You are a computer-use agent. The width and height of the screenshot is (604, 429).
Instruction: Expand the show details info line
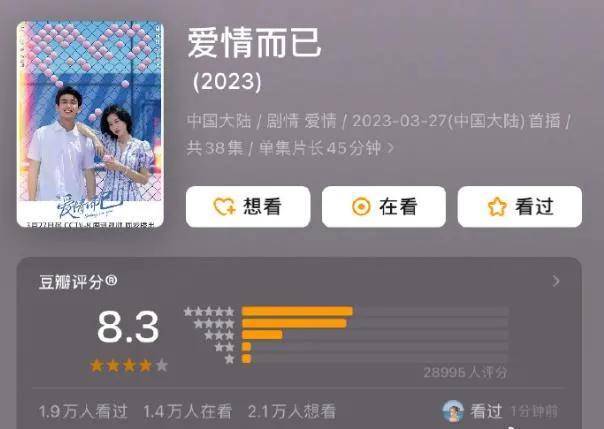pos(390,148)
